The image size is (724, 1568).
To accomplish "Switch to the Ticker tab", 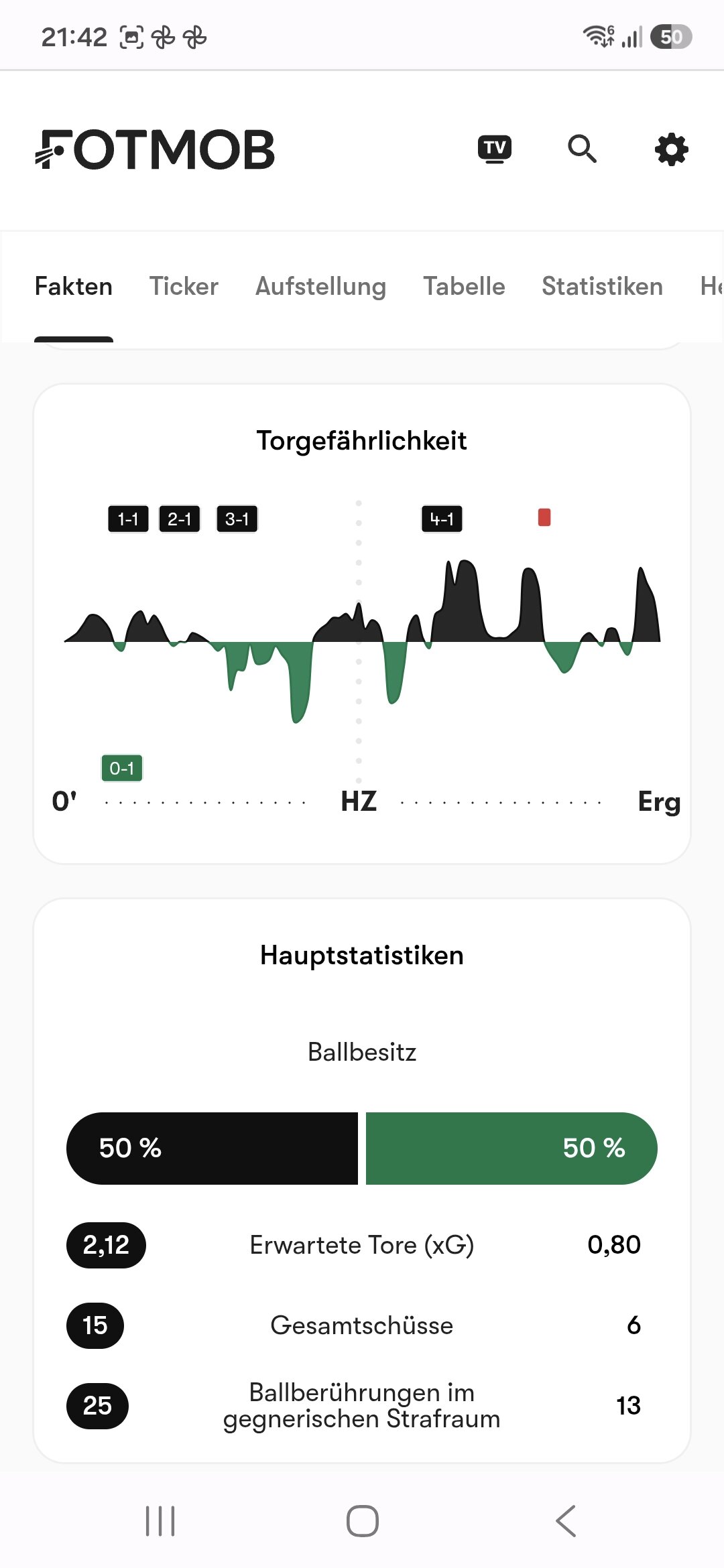I will click(x=184, y=286).
